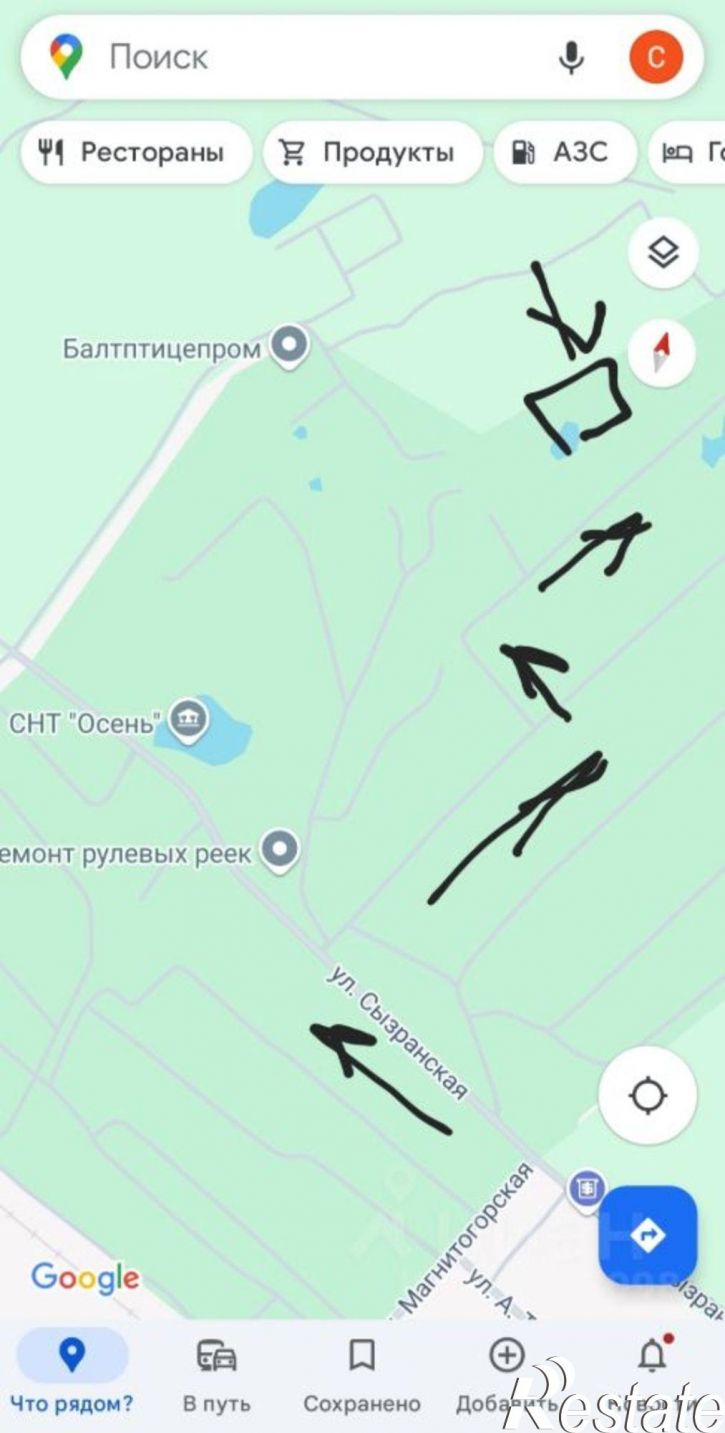Select the АЗС chip
The image size is (725, 1433).
564,153
